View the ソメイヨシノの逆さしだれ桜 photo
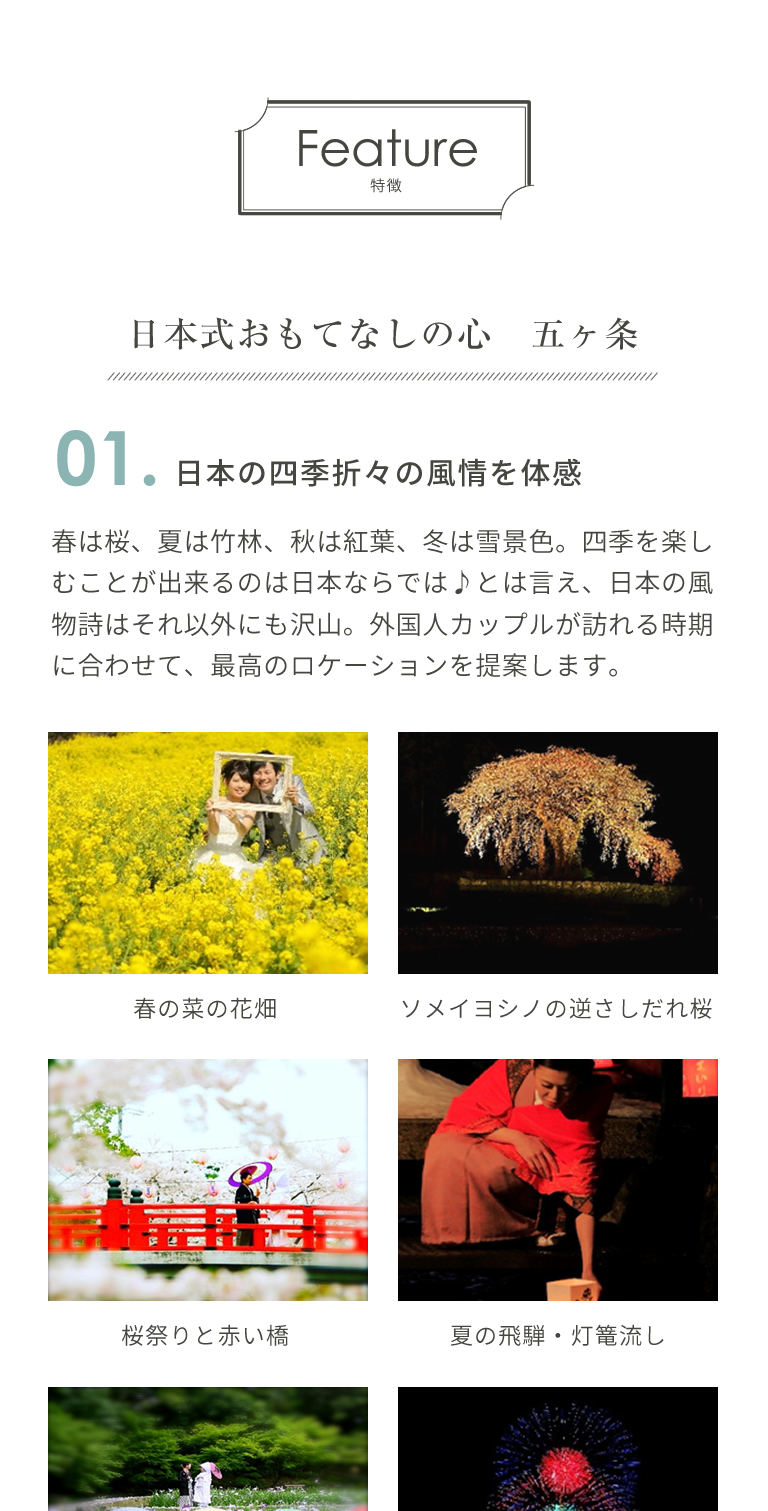The height and width of the screenshot is (1511, 768). tap(557, 852)
